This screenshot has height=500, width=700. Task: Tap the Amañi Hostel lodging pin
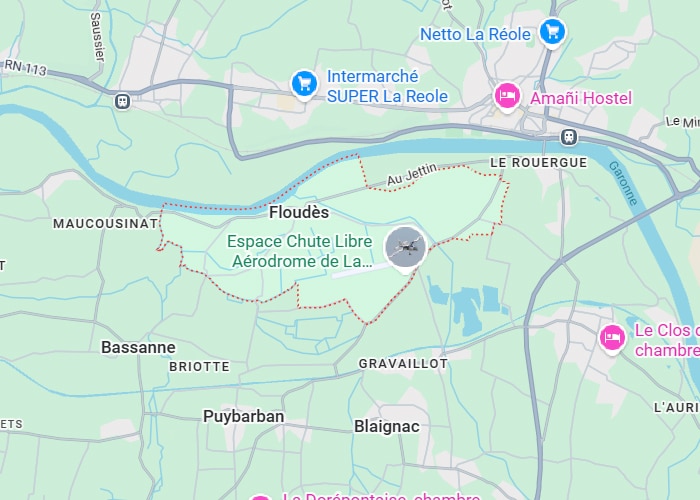508,97
